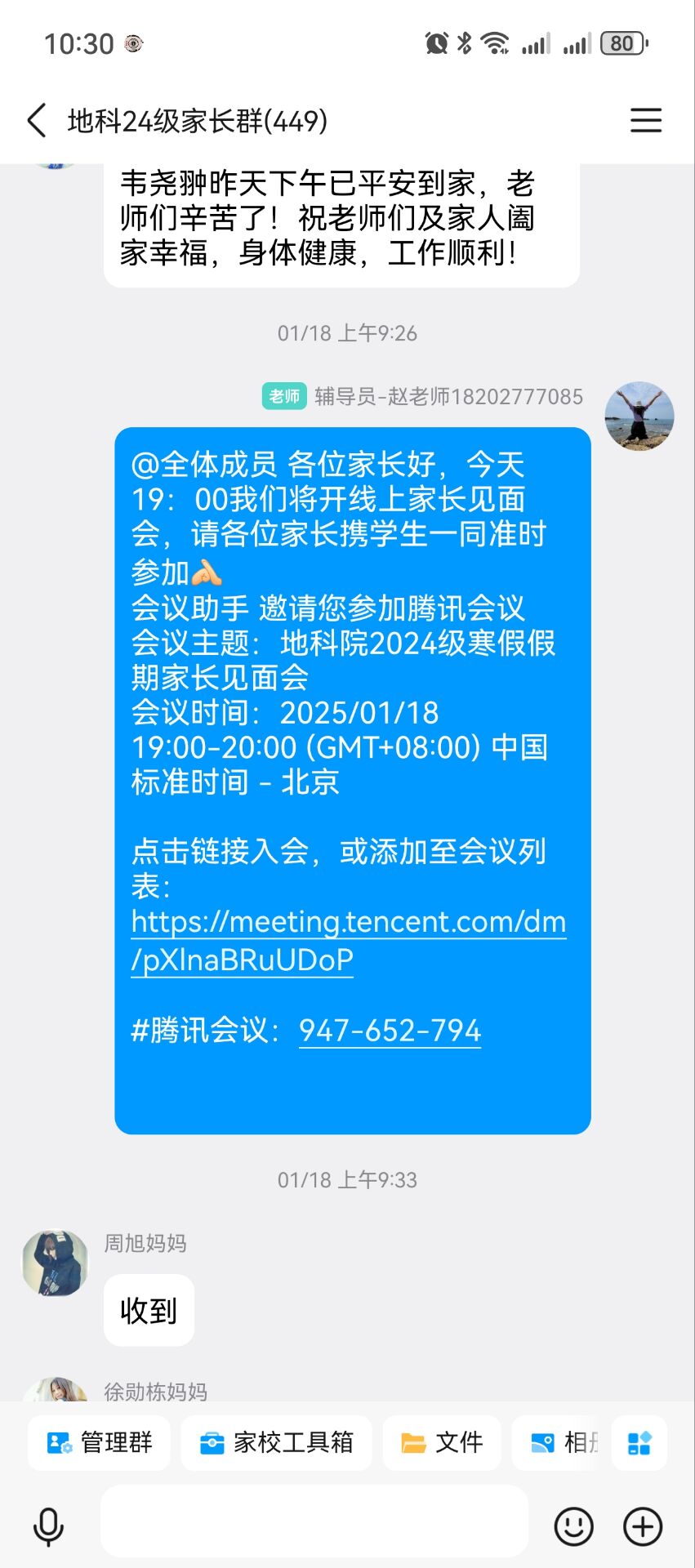Viewport: 695px width, 1568px height.
Task: Open the group menu icon
Action: click(x=645, y=121)
